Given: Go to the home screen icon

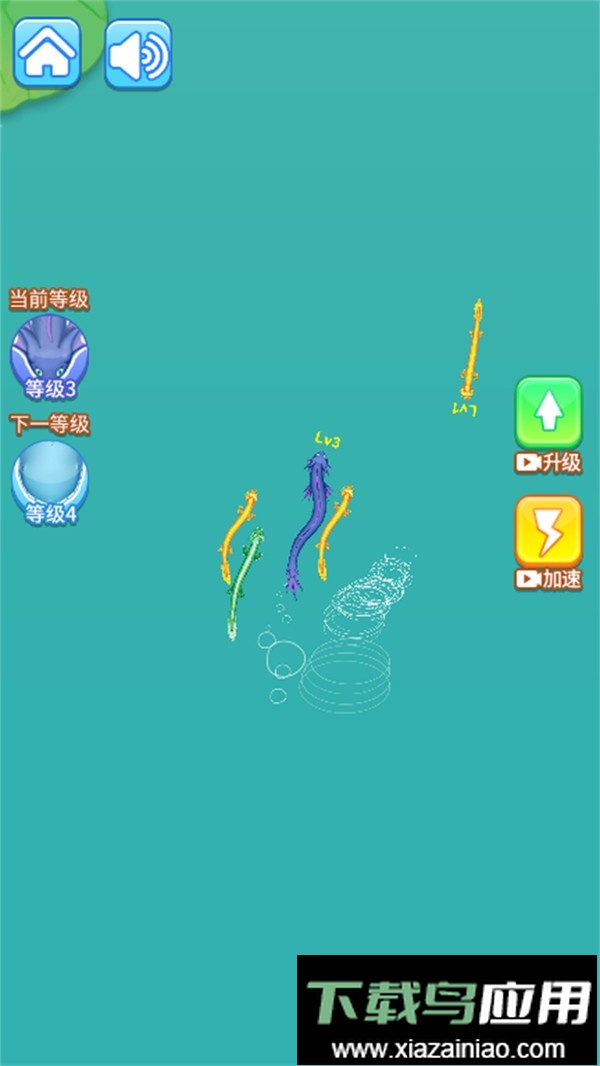Looking at the screenshot, I should click(x=47, y=53).
